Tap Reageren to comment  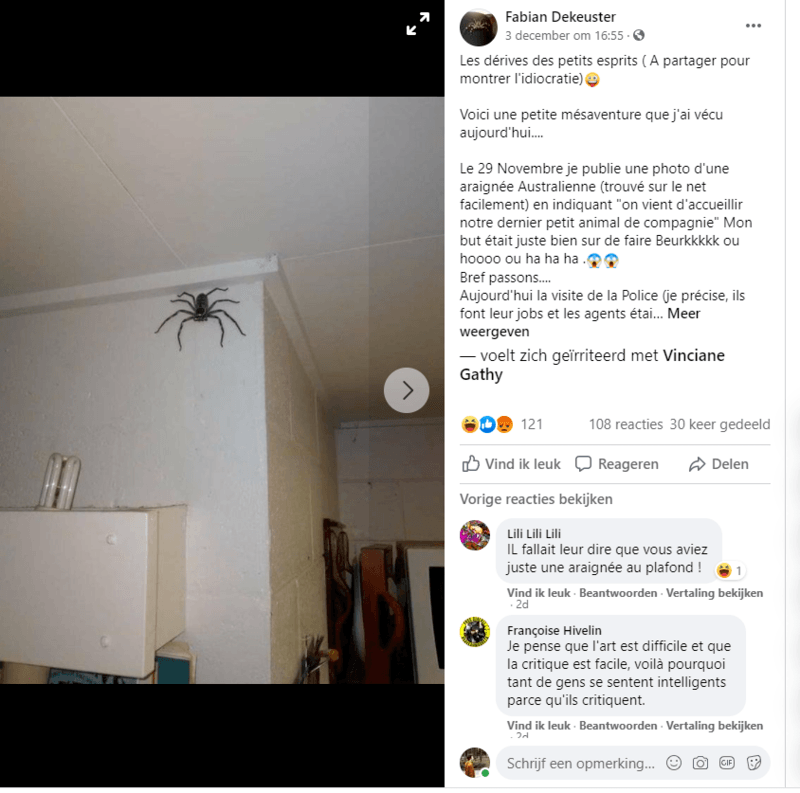[616, 464]
